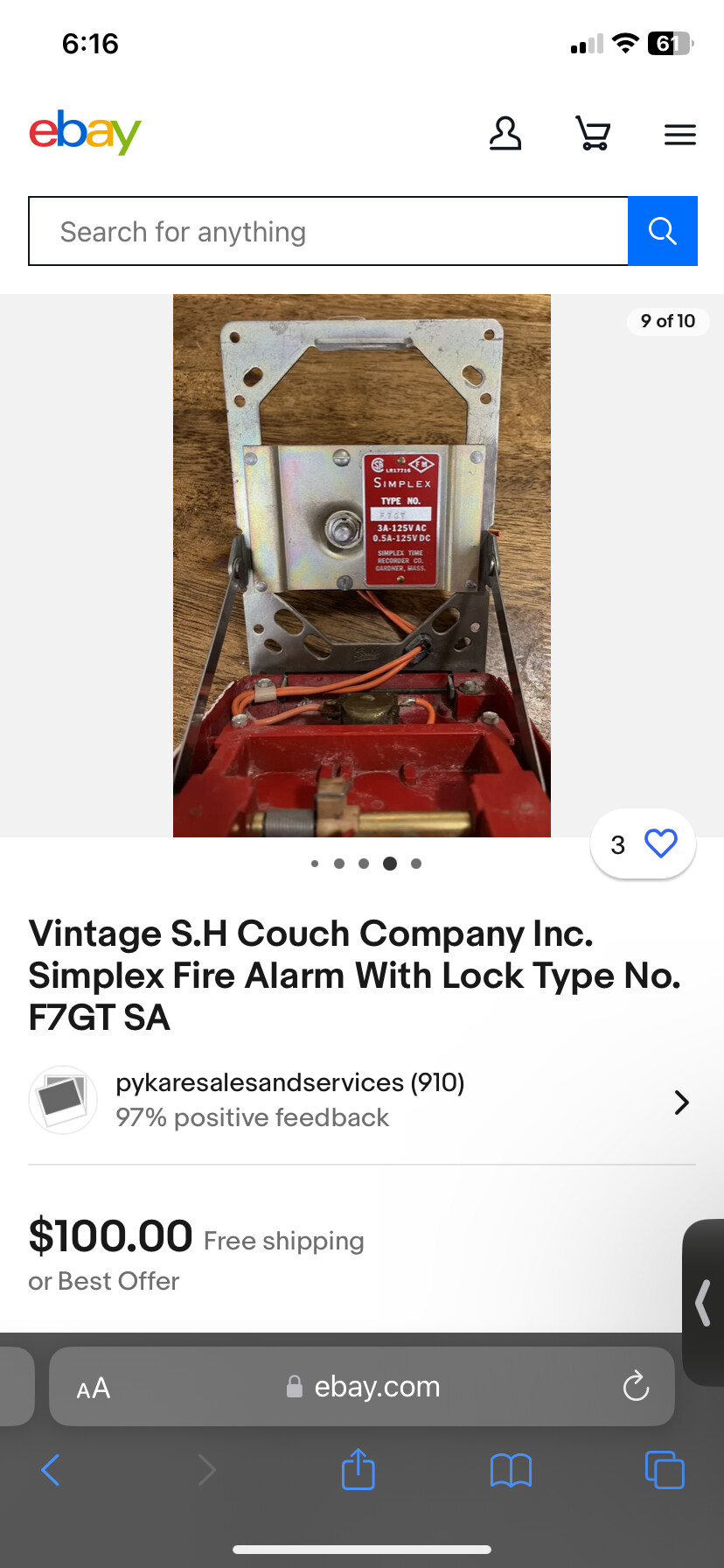Tap the ebay.com address bar

coord(376,1387)
